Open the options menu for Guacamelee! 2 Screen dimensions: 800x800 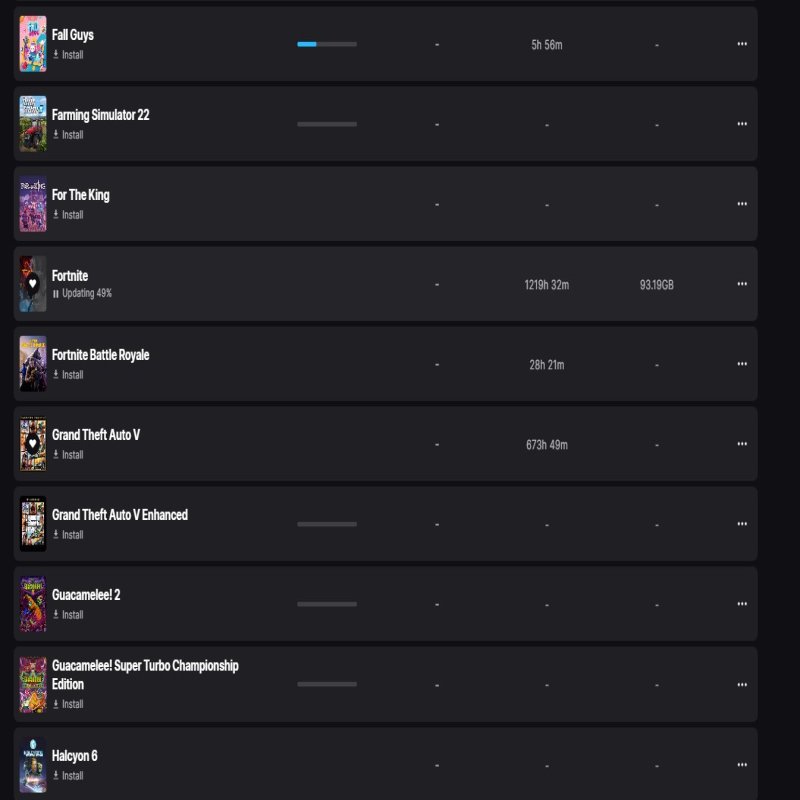(x=741, y=604)
